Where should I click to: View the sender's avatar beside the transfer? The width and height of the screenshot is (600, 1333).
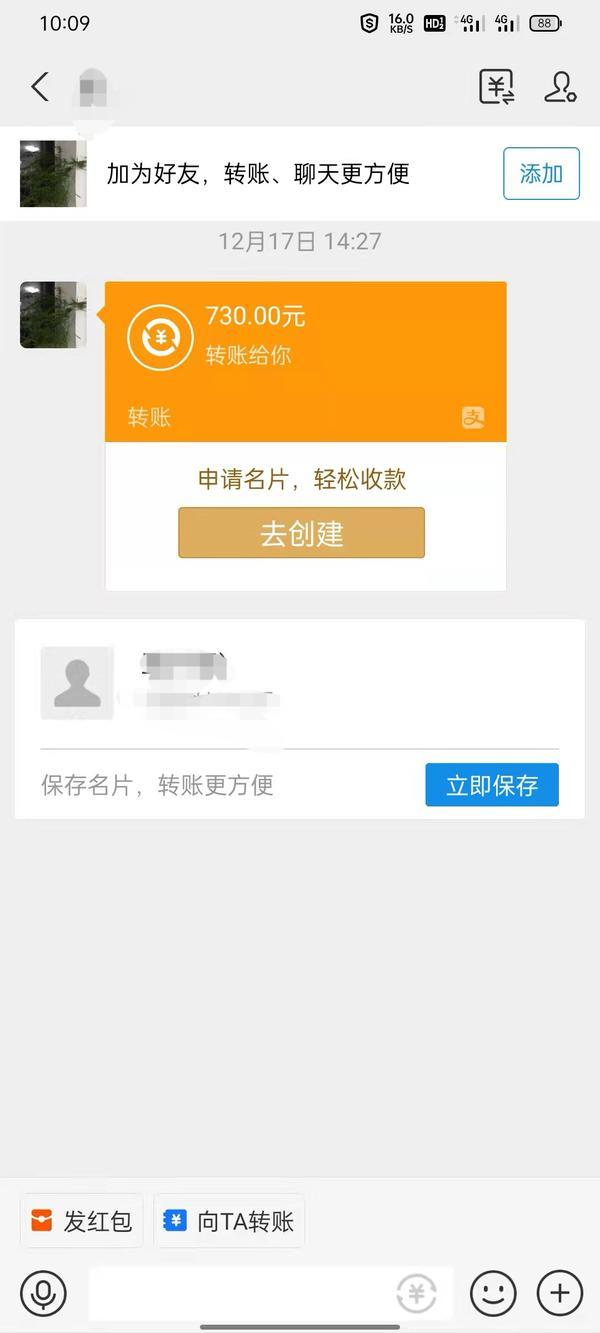53,315
